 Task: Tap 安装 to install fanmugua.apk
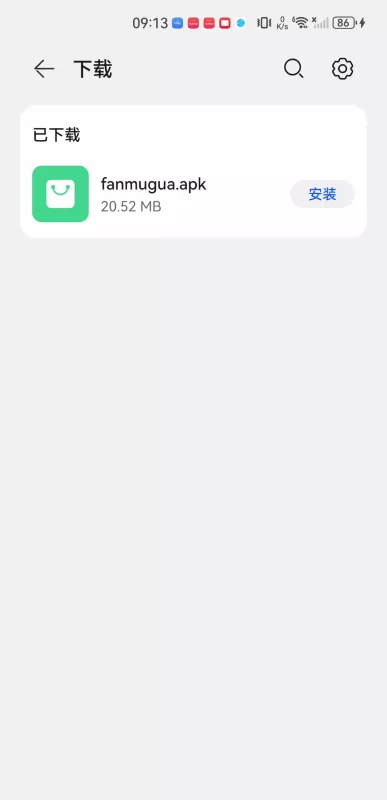click(x=322, y=194)
